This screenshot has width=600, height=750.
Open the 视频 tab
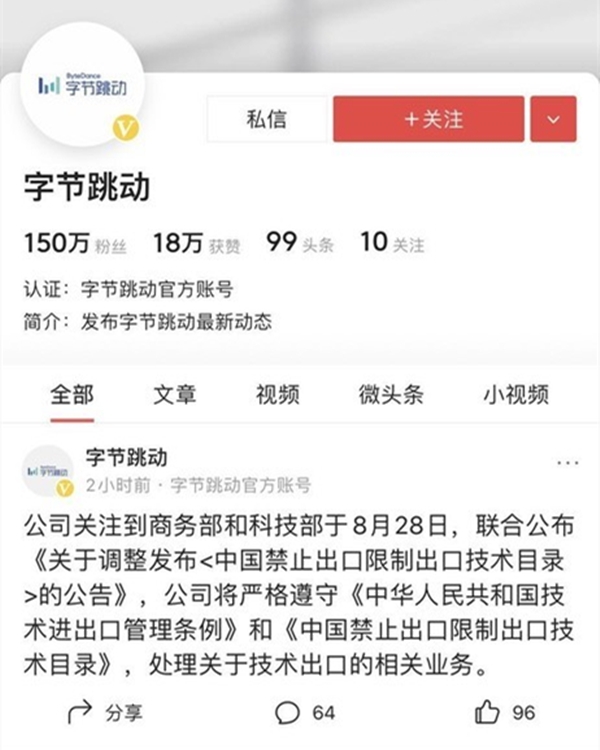277,394
